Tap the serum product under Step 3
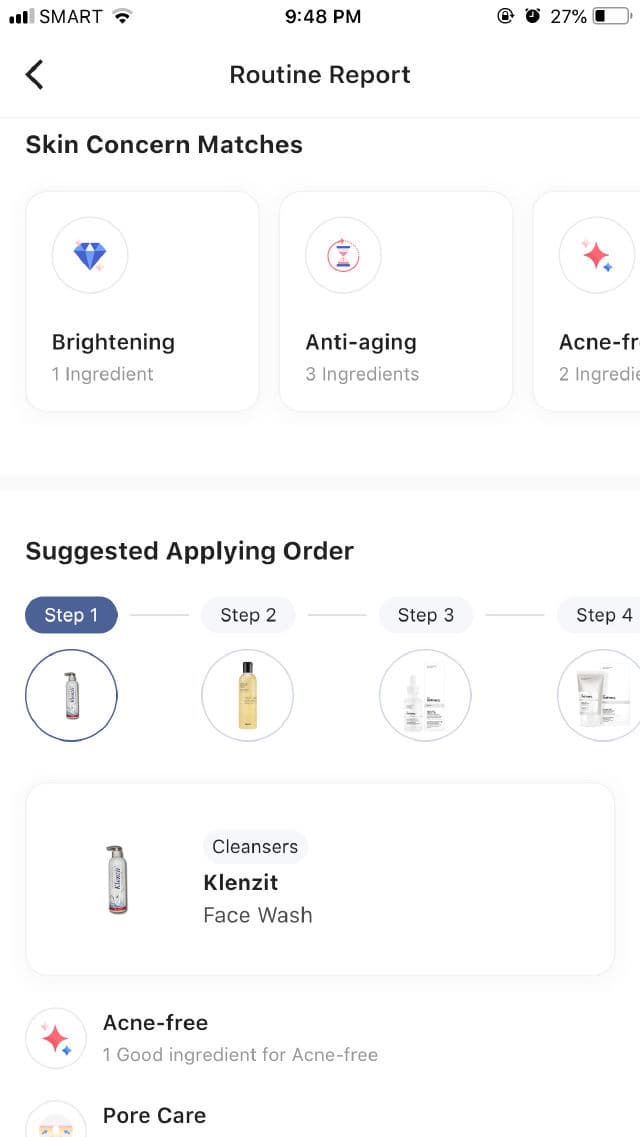The image size is (640, 1137). point(425,695)
